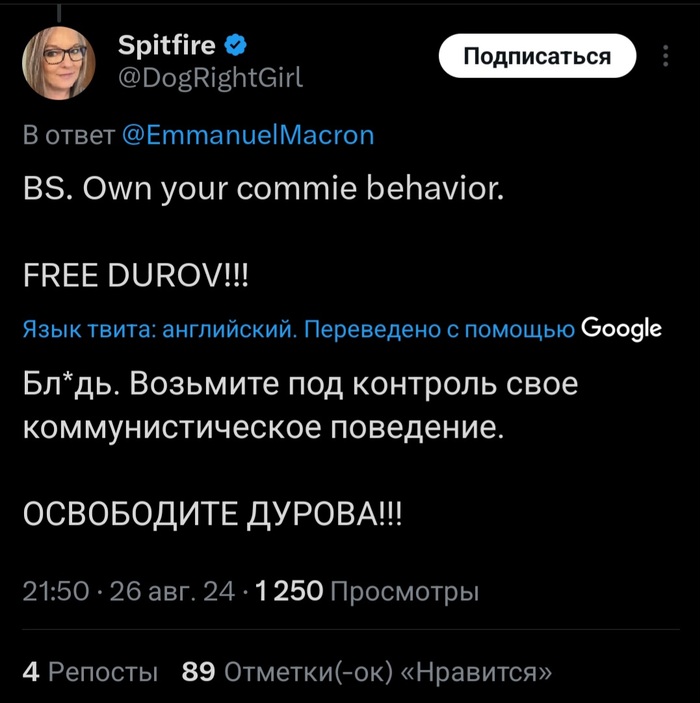View the 89 Отметки «Нравится» list
Screen dimensions: 700x703
pyautogui.click(x=367, y=672)
